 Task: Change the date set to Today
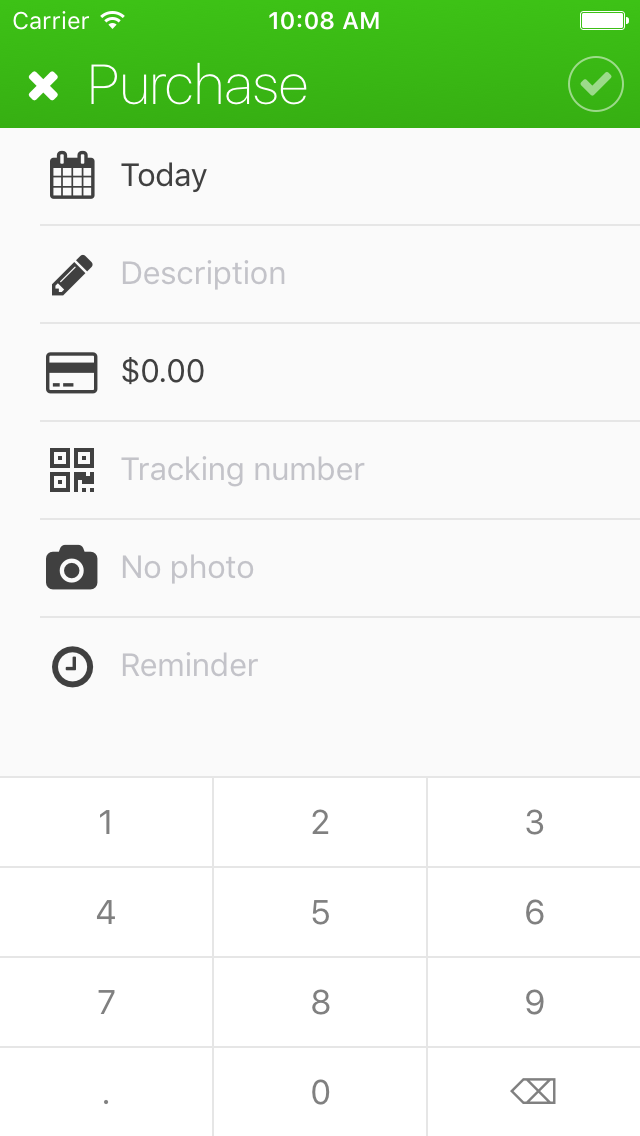tap(340, 176)
